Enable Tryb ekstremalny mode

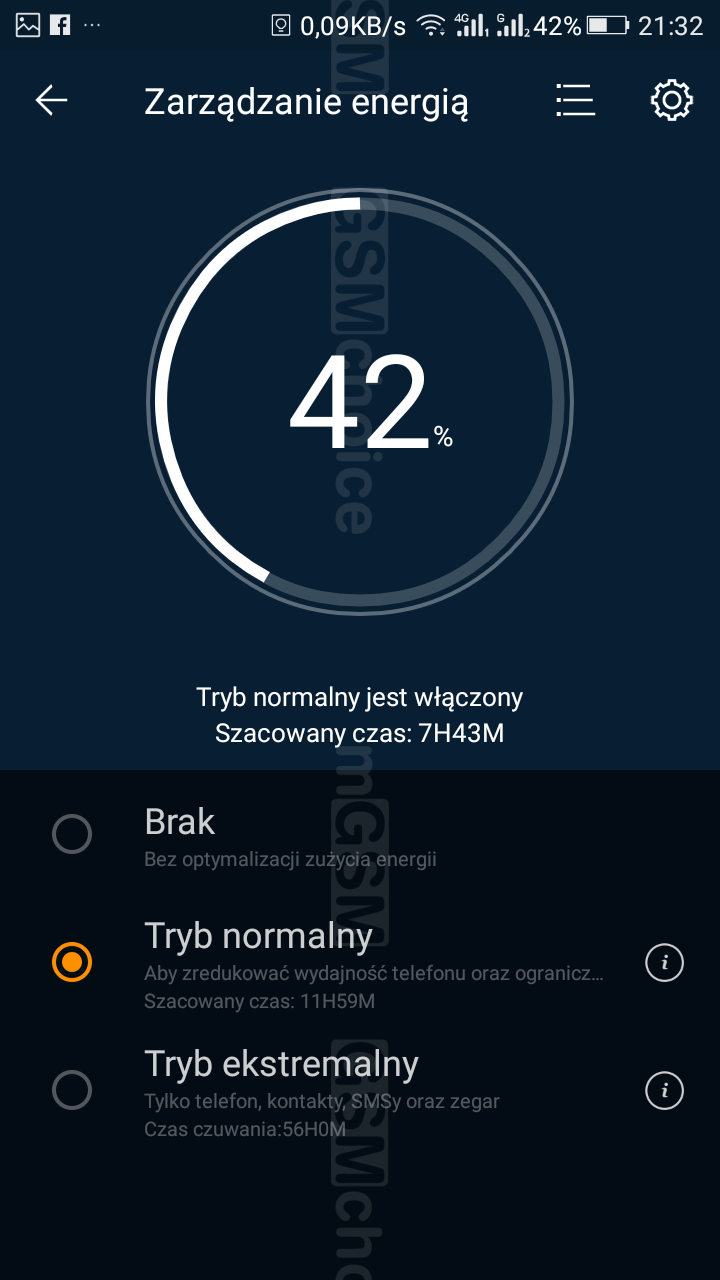coord(72,1090)
